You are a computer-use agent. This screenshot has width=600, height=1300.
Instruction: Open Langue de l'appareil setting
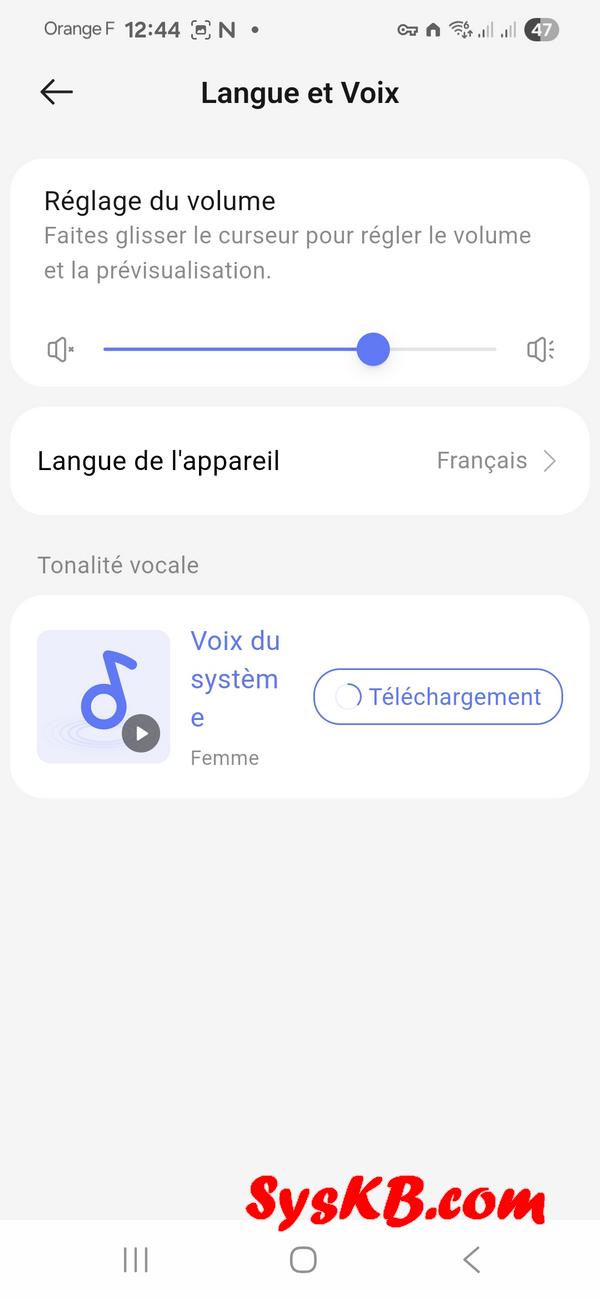[x=299, y=461]
